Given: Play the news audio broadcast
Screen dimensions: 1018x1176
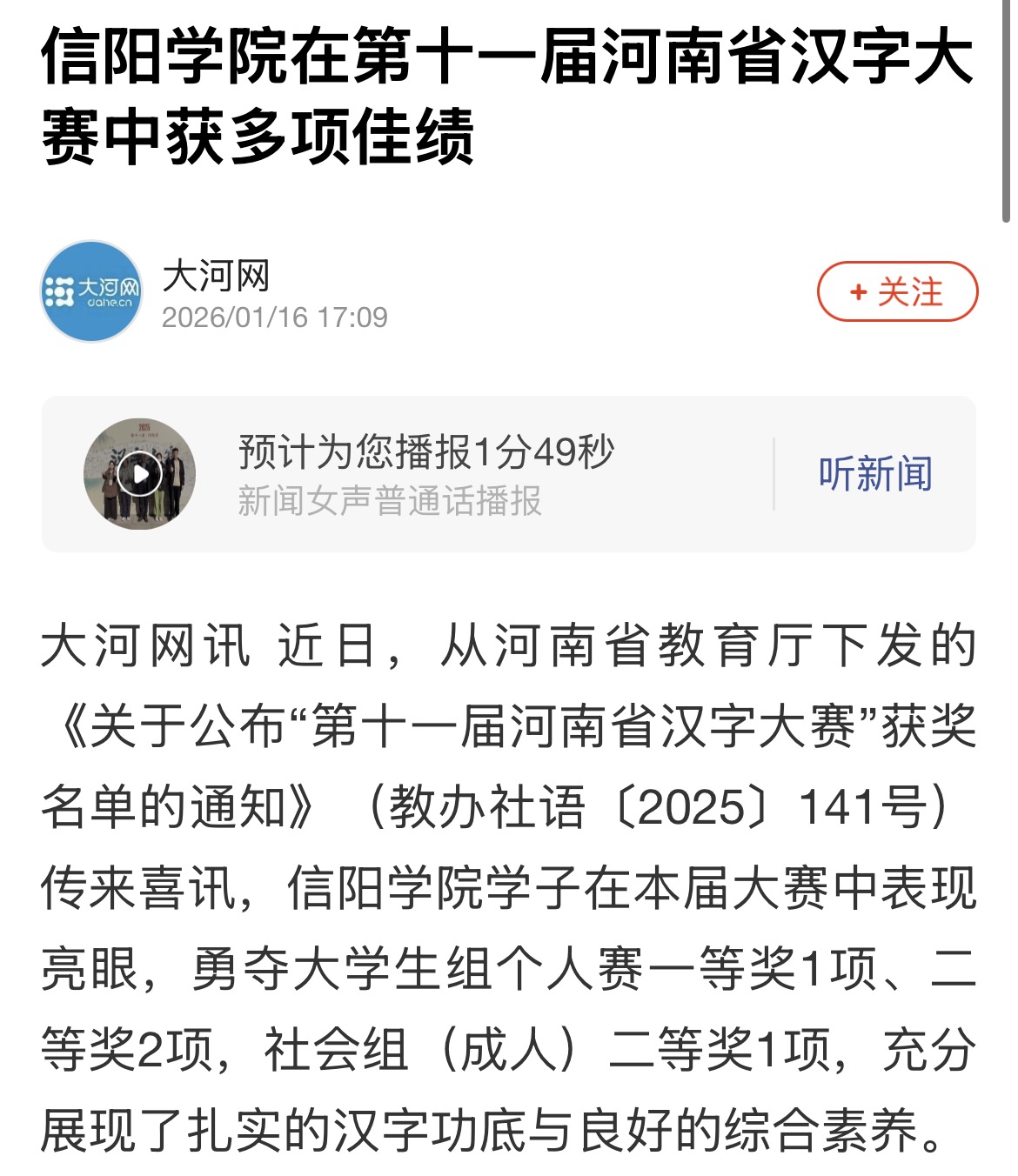Looking at the screenshot, I should [139, 474].
